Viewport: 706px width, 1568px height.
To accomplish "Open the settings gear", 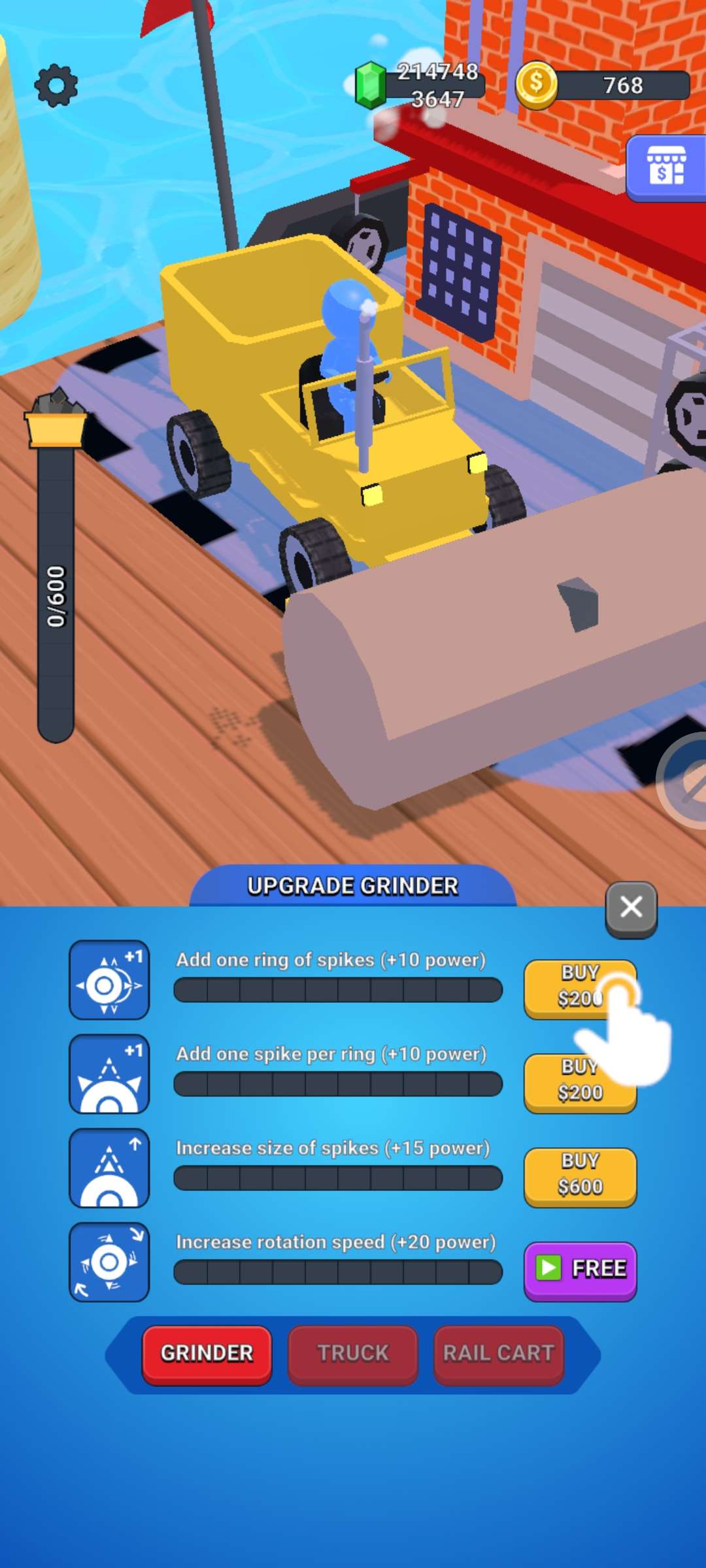I will tap(56, 86).
